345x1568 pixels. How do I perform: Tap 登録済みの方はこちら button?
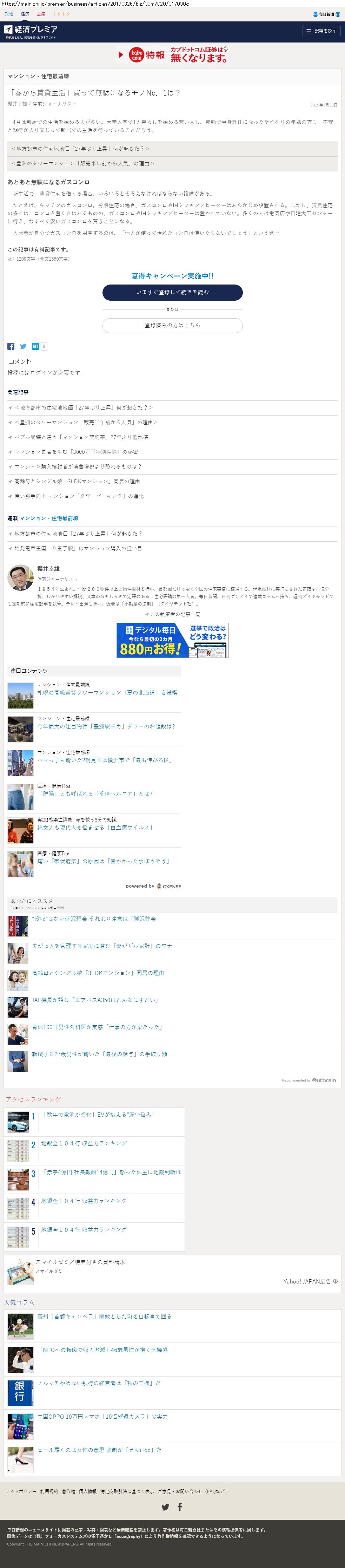pos(172,325)
